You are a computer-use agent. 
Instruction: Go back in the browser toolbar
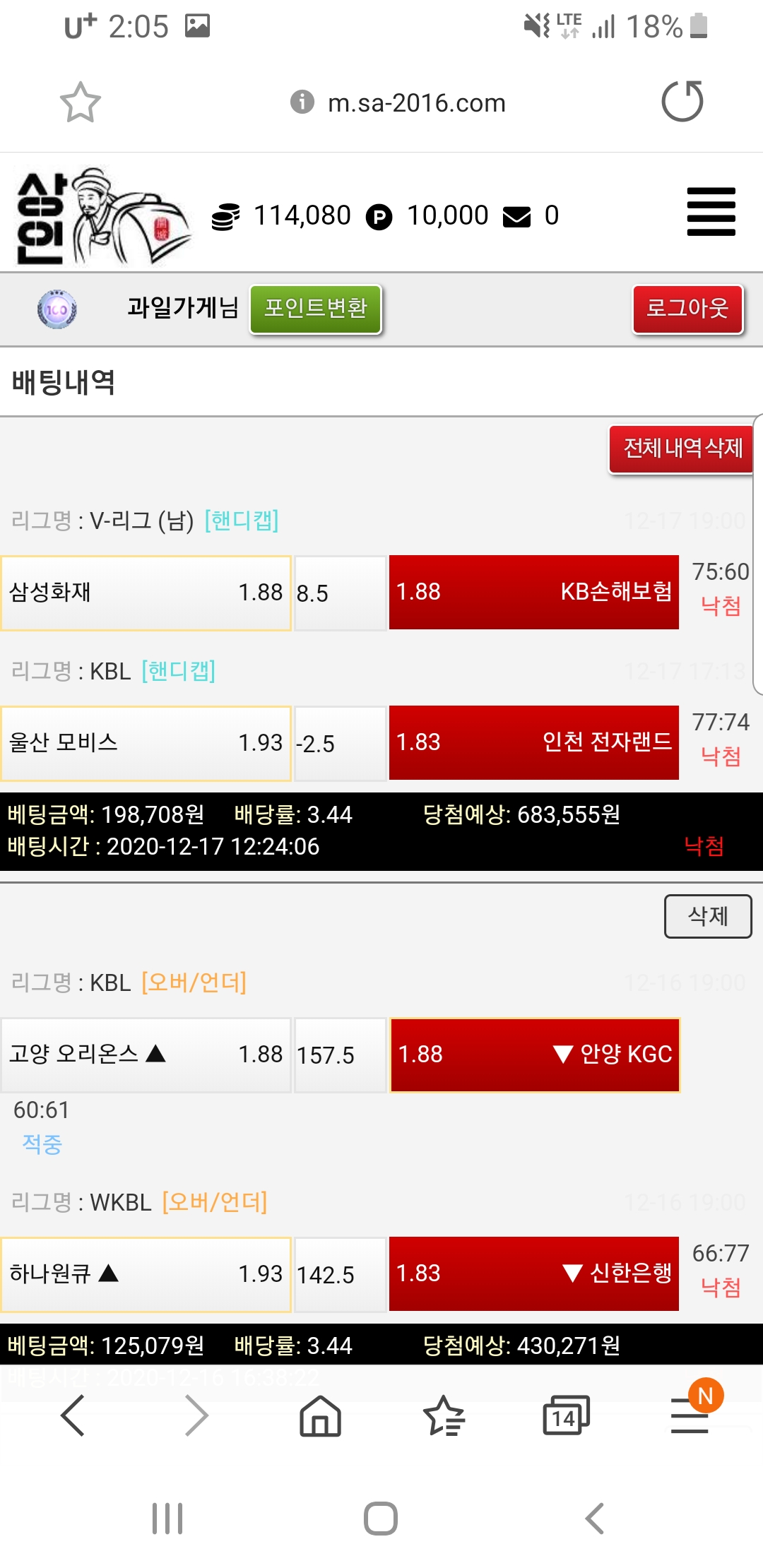(x=73, y=1415)
